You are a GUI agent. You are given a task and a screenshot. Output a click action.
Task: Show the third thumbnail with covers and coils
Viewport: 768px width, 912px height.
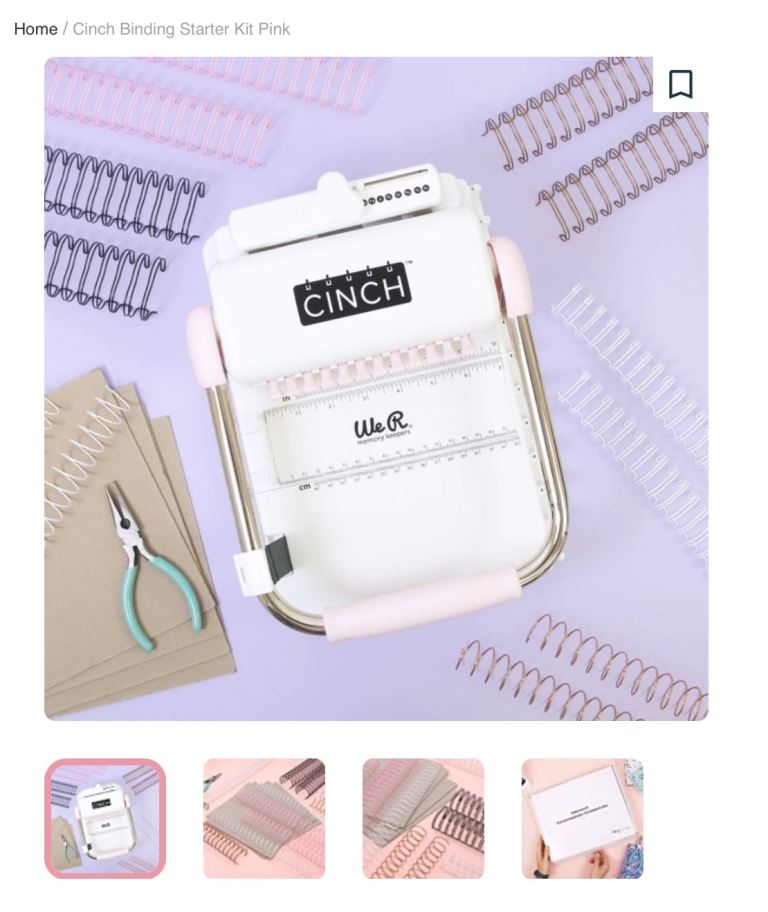point(423,818)
